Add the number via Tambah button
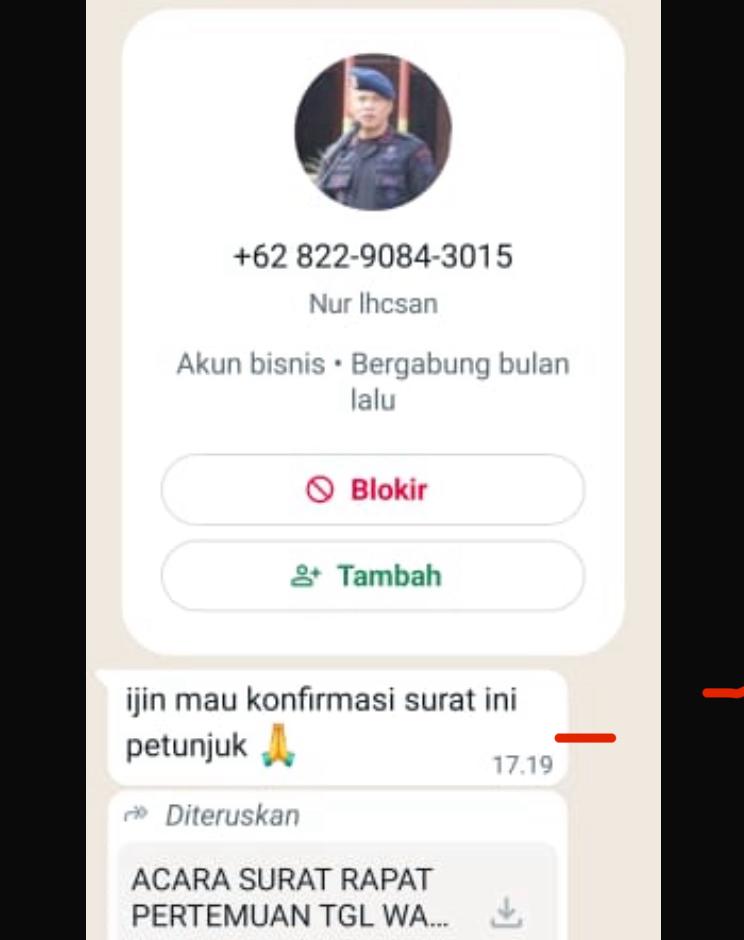 tap(372, 576)
